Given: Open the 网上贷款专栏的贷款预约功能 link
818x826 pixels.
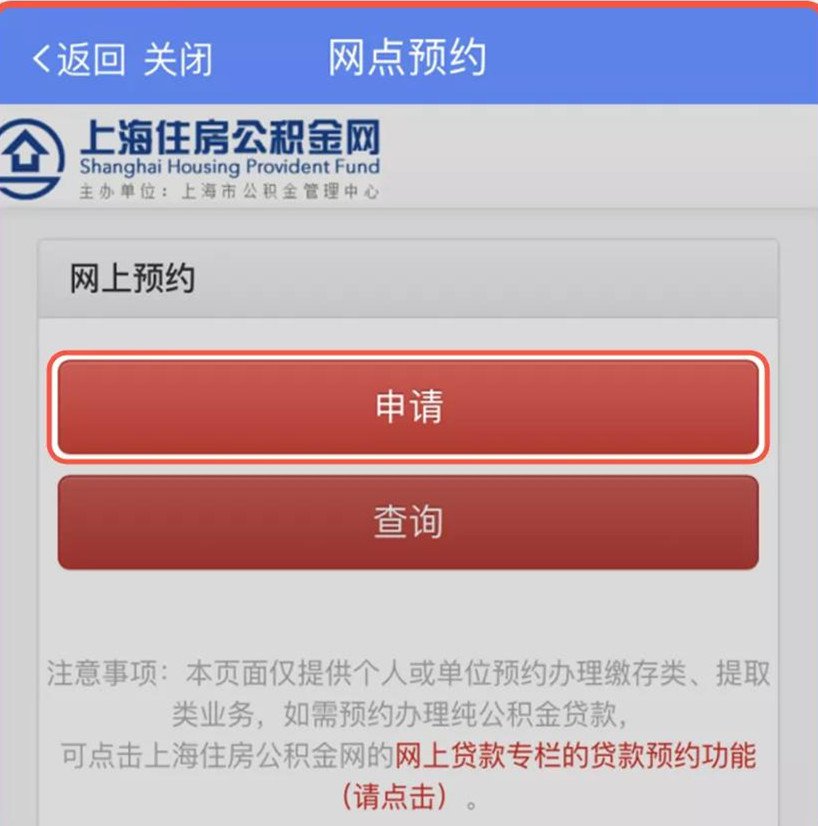Looking at the screenshot, I should pyautogui.click(x=576, y=754).
